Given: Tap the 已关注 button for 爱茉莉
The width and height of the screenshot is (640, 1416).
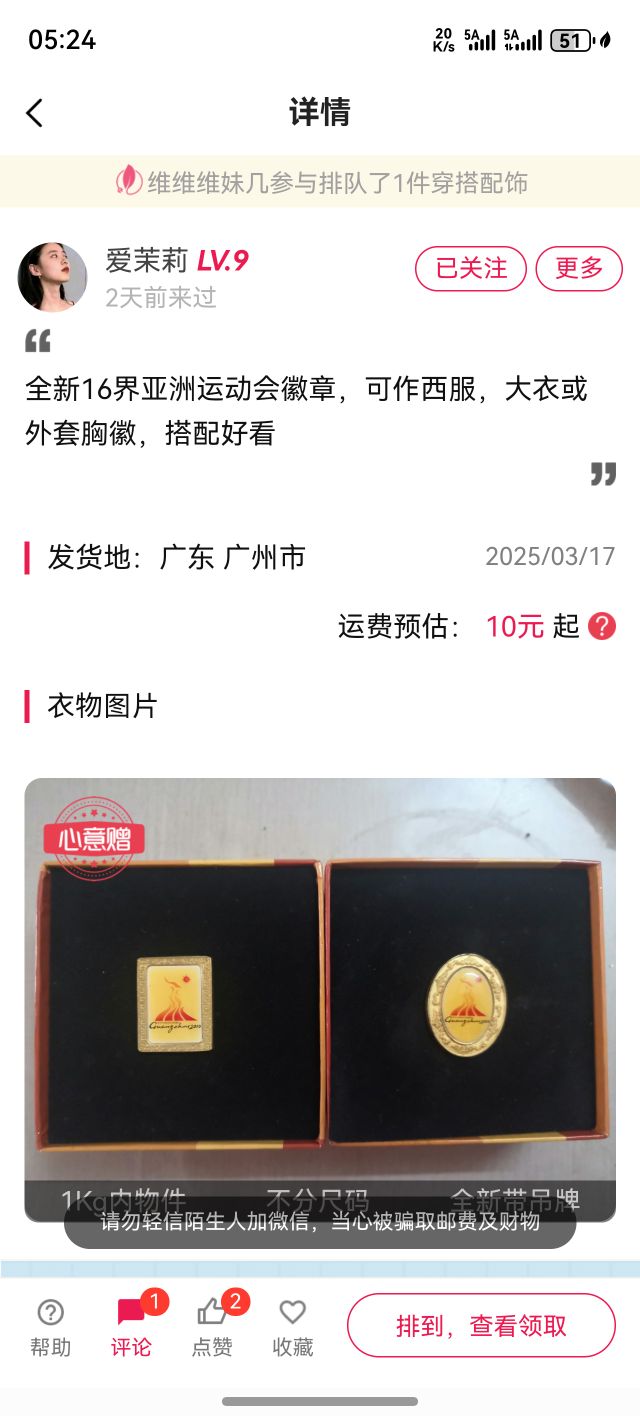Looking at the screenshot, I should [x=471, y=268].
